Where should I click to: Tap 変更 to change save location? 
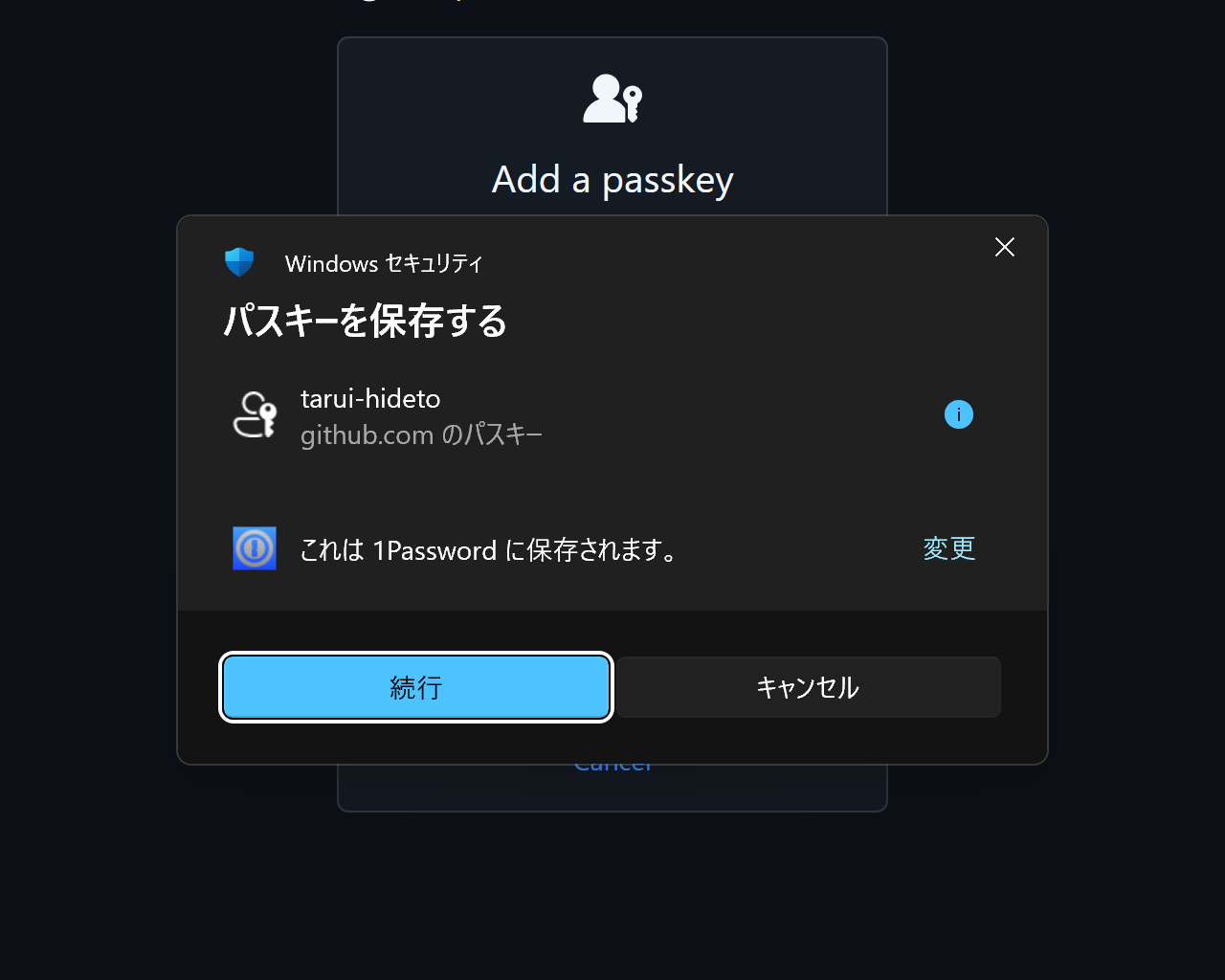[x=948, y=548]
